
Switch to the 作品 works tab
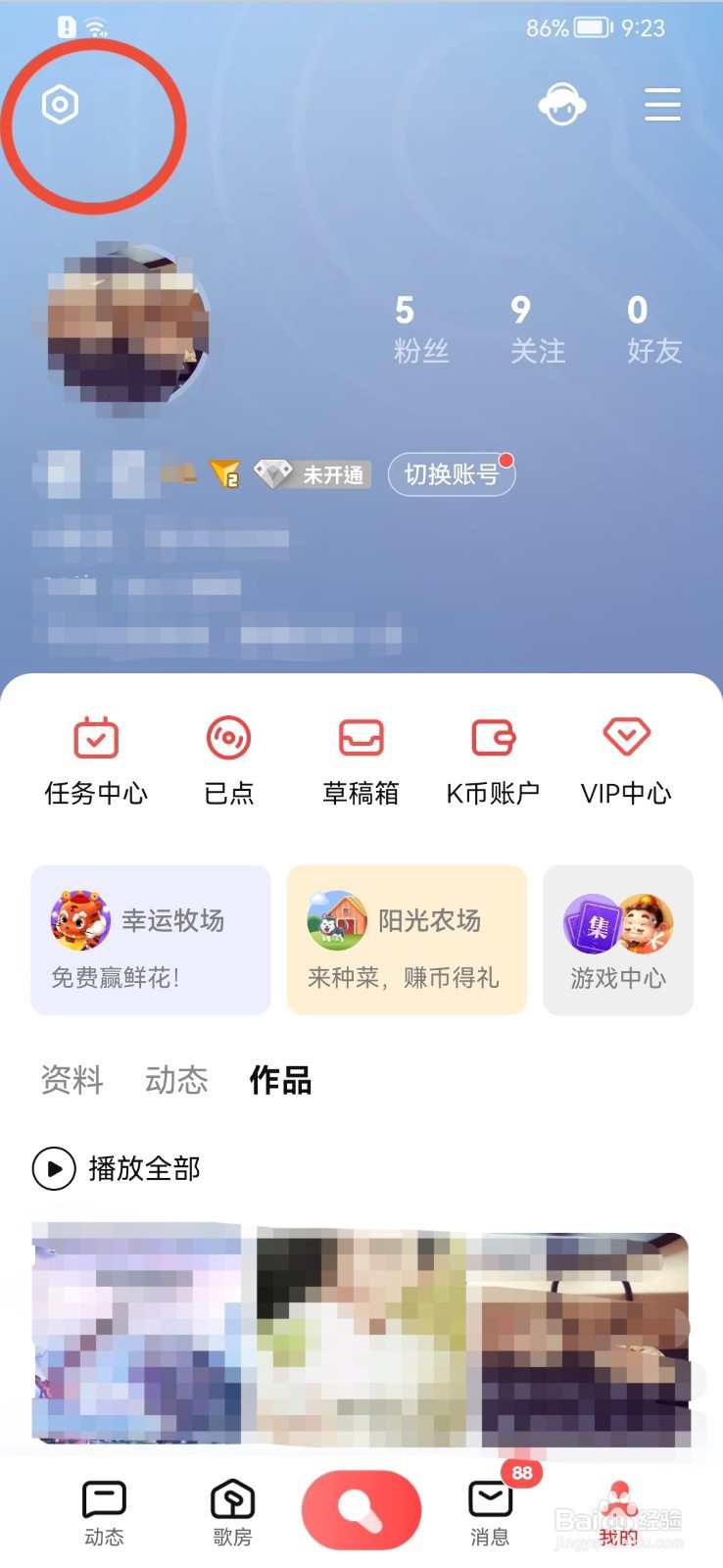(x=277, y=1081)
